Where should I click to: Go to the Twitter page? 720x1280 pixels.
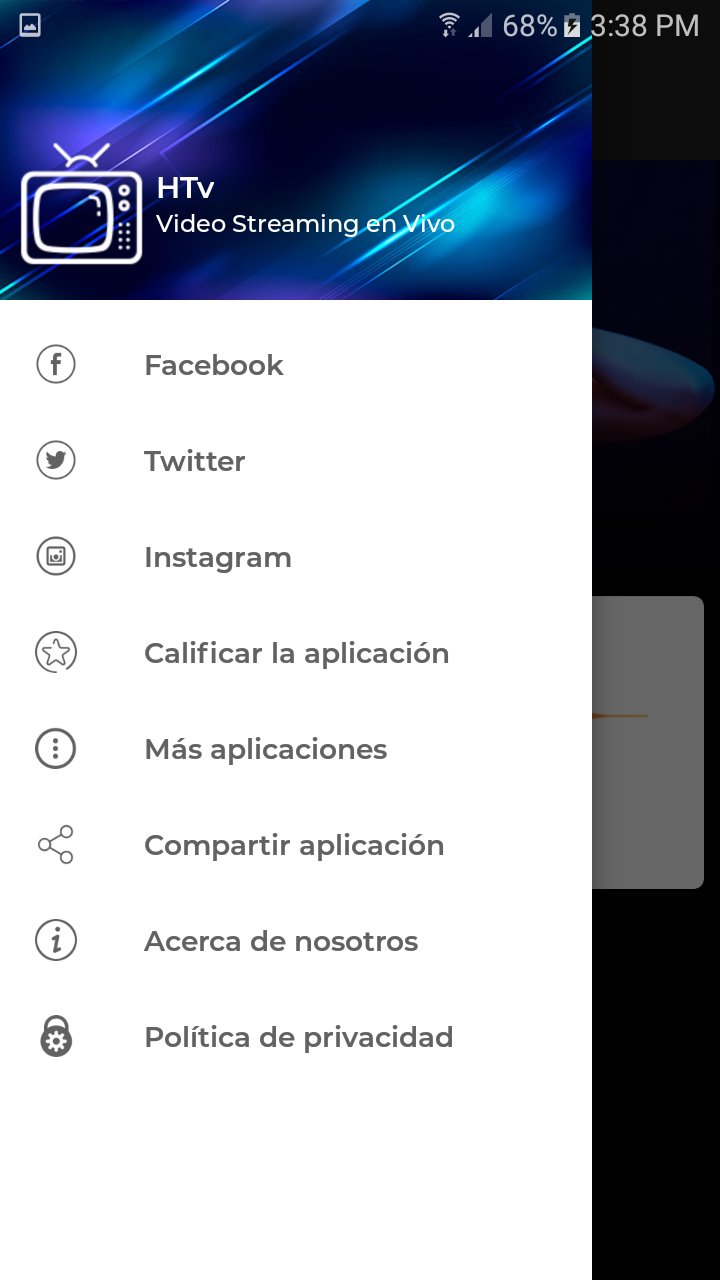coord(195,461)
